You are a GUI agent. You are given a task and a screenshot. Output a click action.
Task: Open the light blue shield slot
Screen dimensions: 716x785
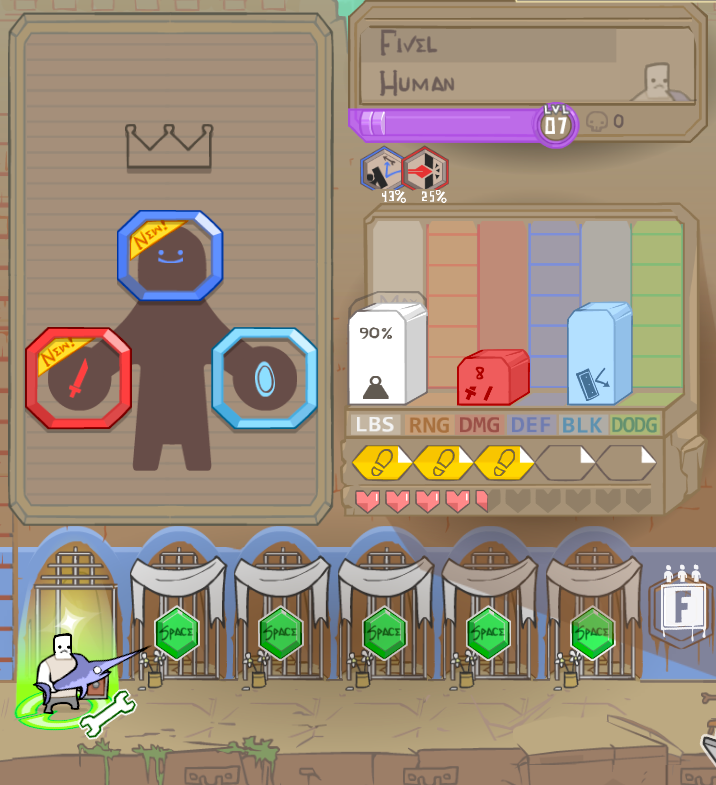tap(265, 378)
